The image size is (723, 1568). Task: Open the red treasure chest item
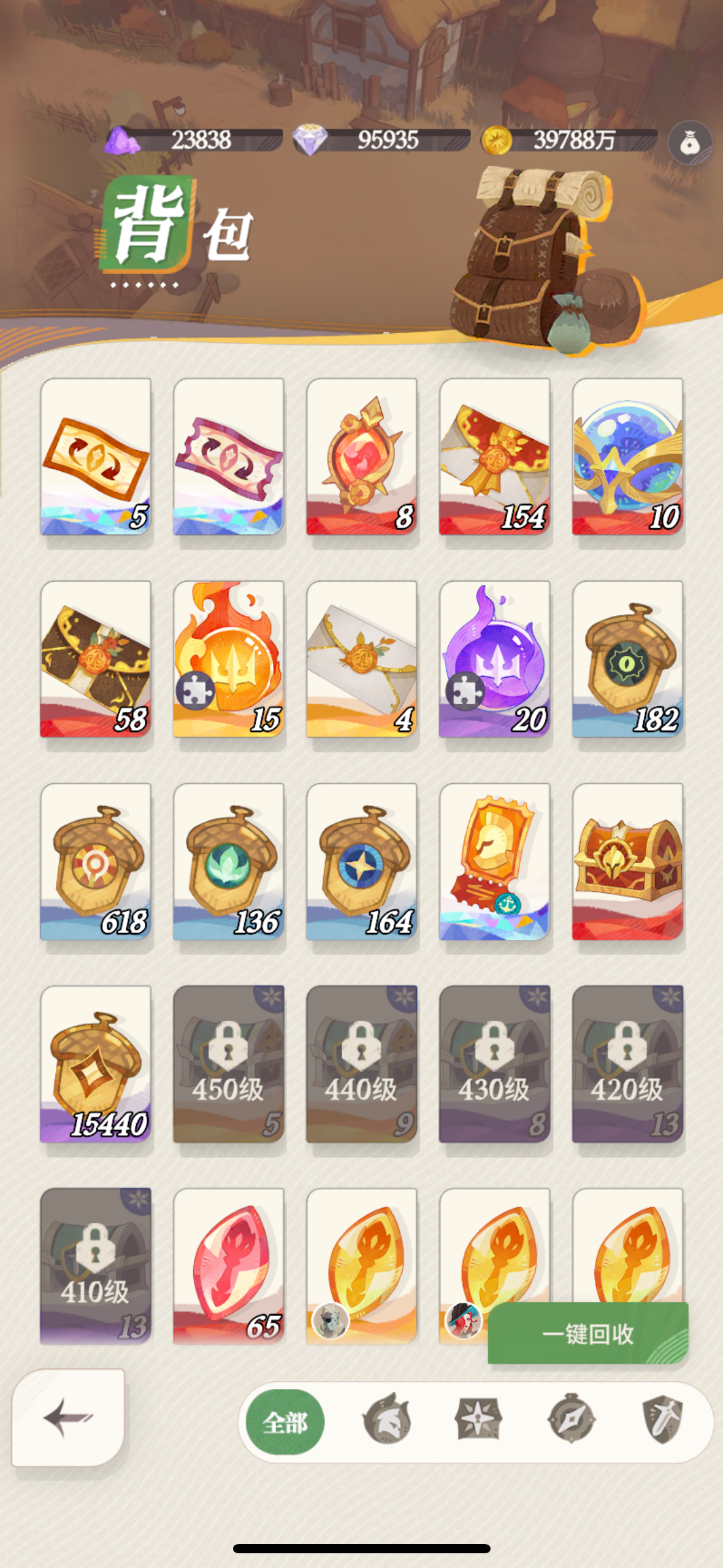(x=627, y=861)
